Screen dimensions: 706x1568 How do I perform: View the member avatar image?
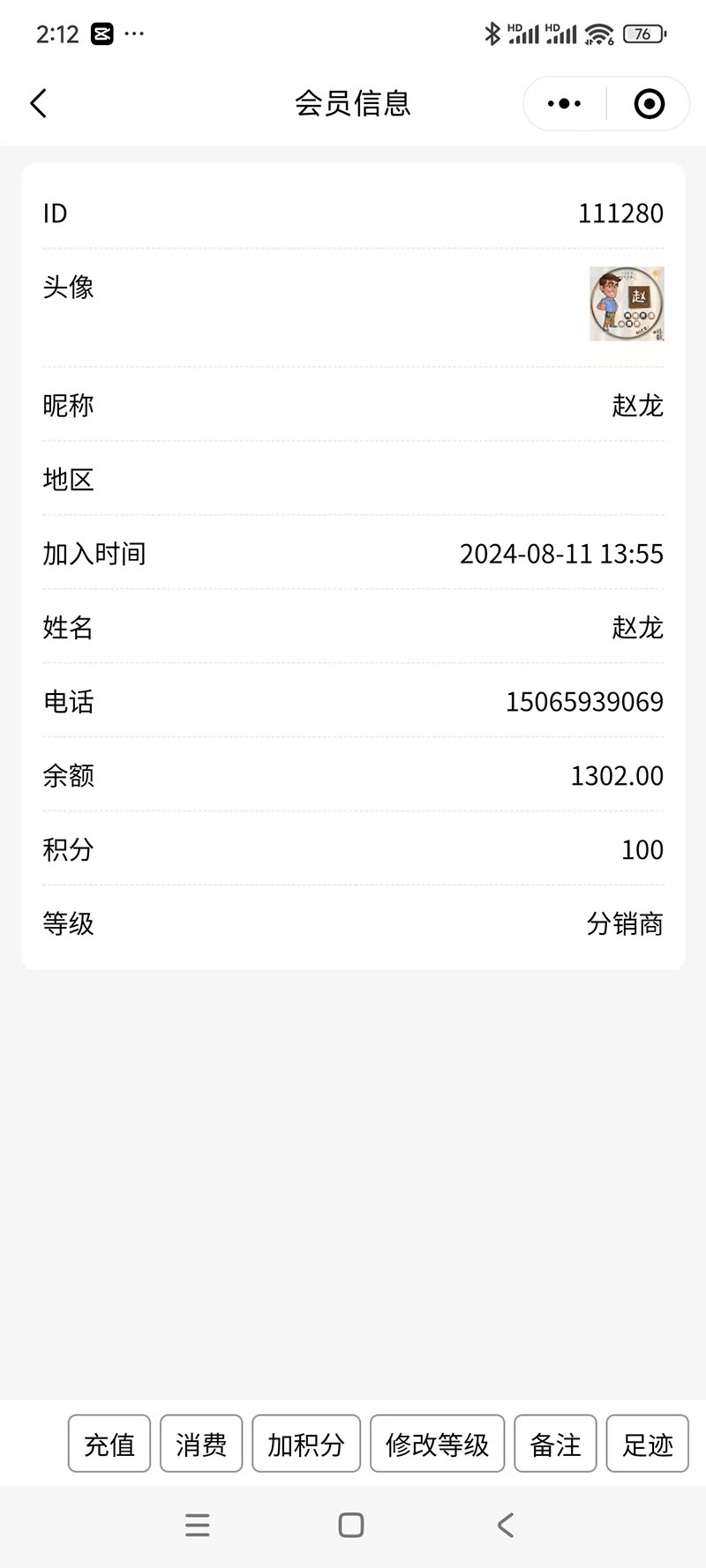pos(627,304)
